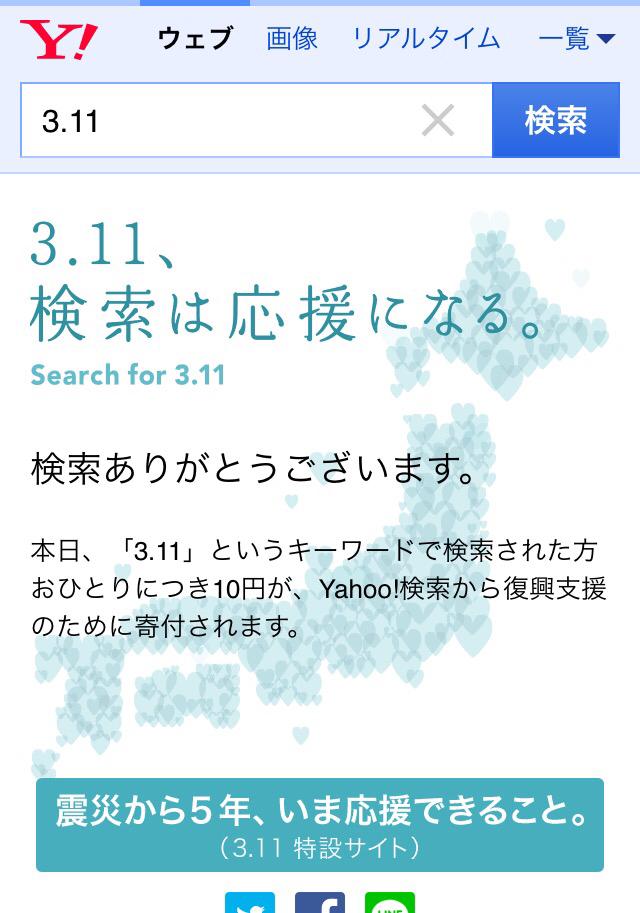Viewport: 640px width, 913px height.
Task: Expand the 一覧 dropdown
Action: 576,39
